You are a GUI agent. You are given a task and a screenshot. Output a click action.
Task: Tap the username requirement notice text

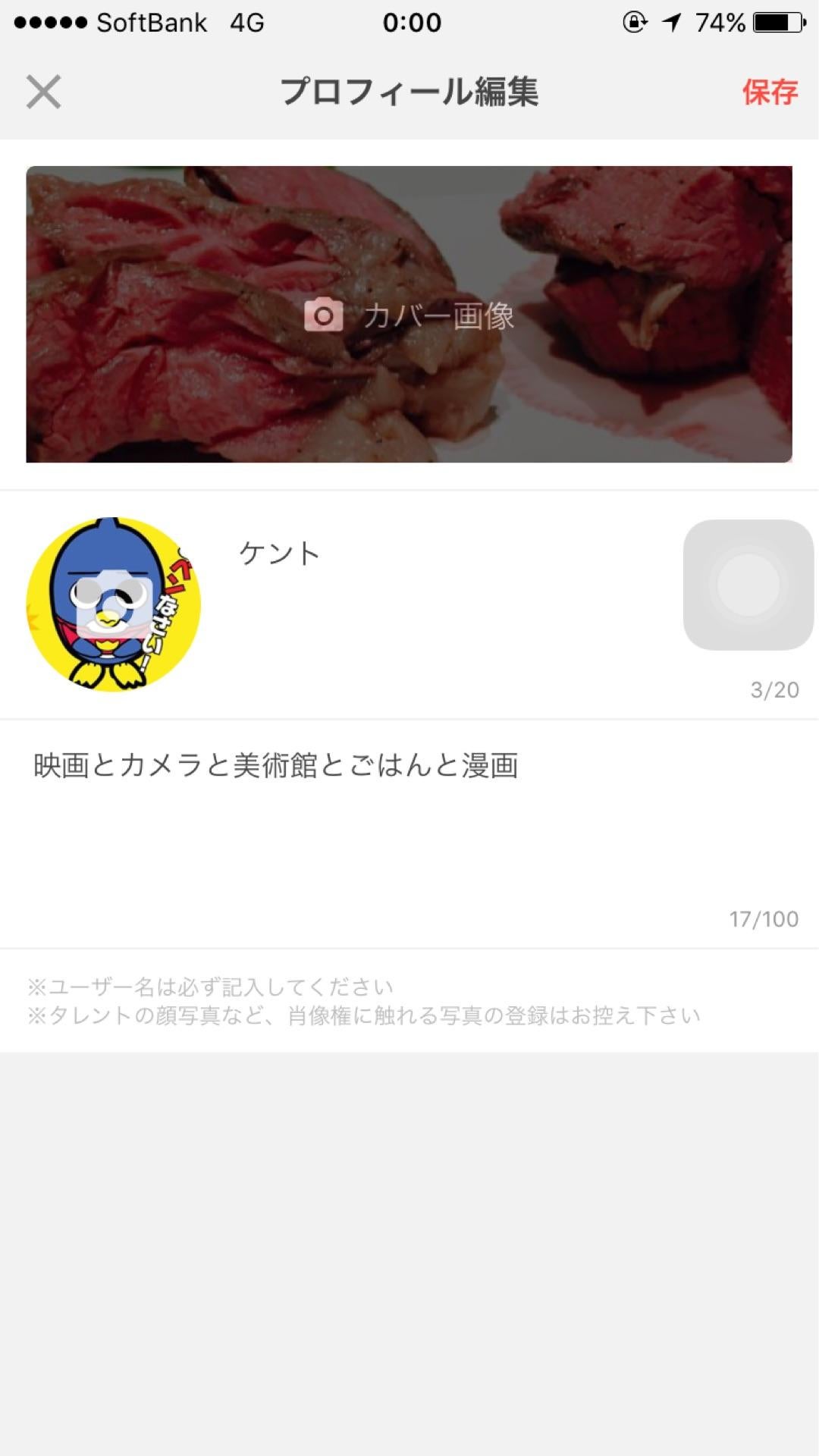tap(212, 986)
